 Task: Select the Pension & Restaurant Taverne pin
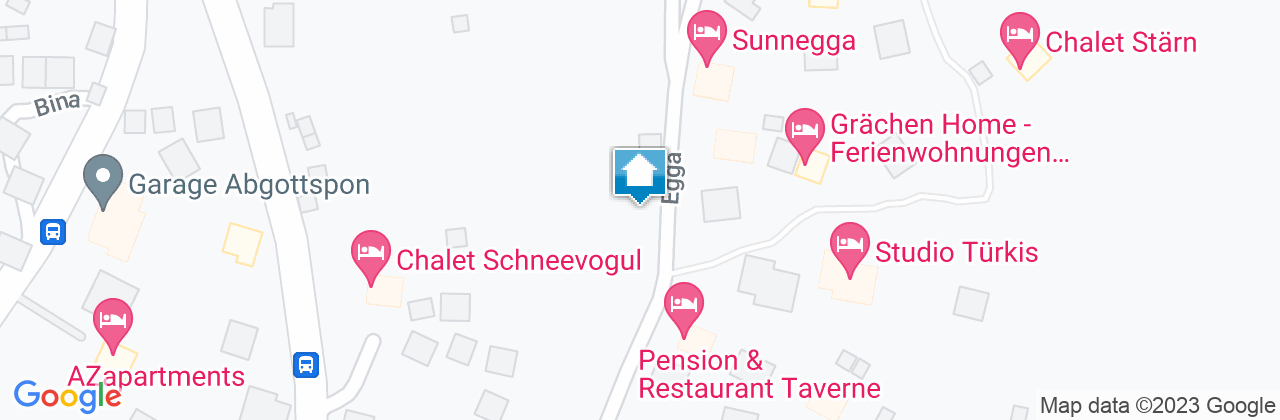coord(684,305)
